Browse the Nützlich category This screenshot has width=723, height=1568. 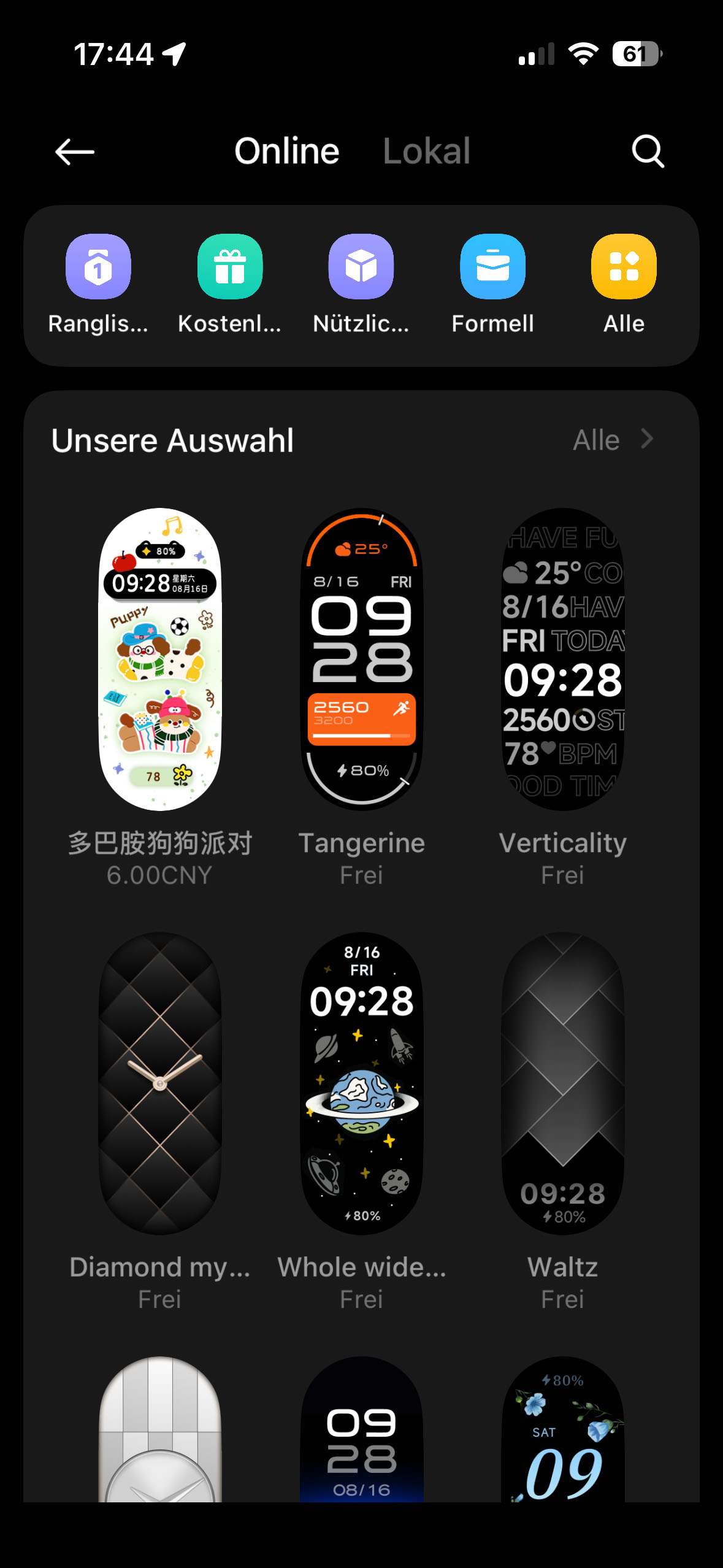(361, 267)
